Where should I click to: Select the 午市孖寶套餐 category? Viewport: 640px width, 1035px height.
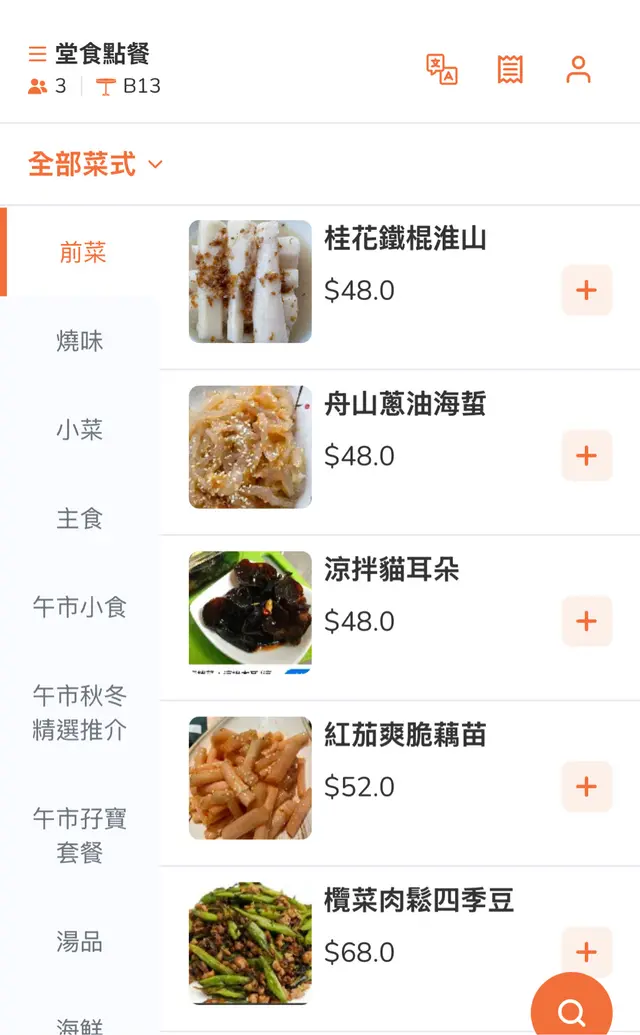[x=80, y=836]
